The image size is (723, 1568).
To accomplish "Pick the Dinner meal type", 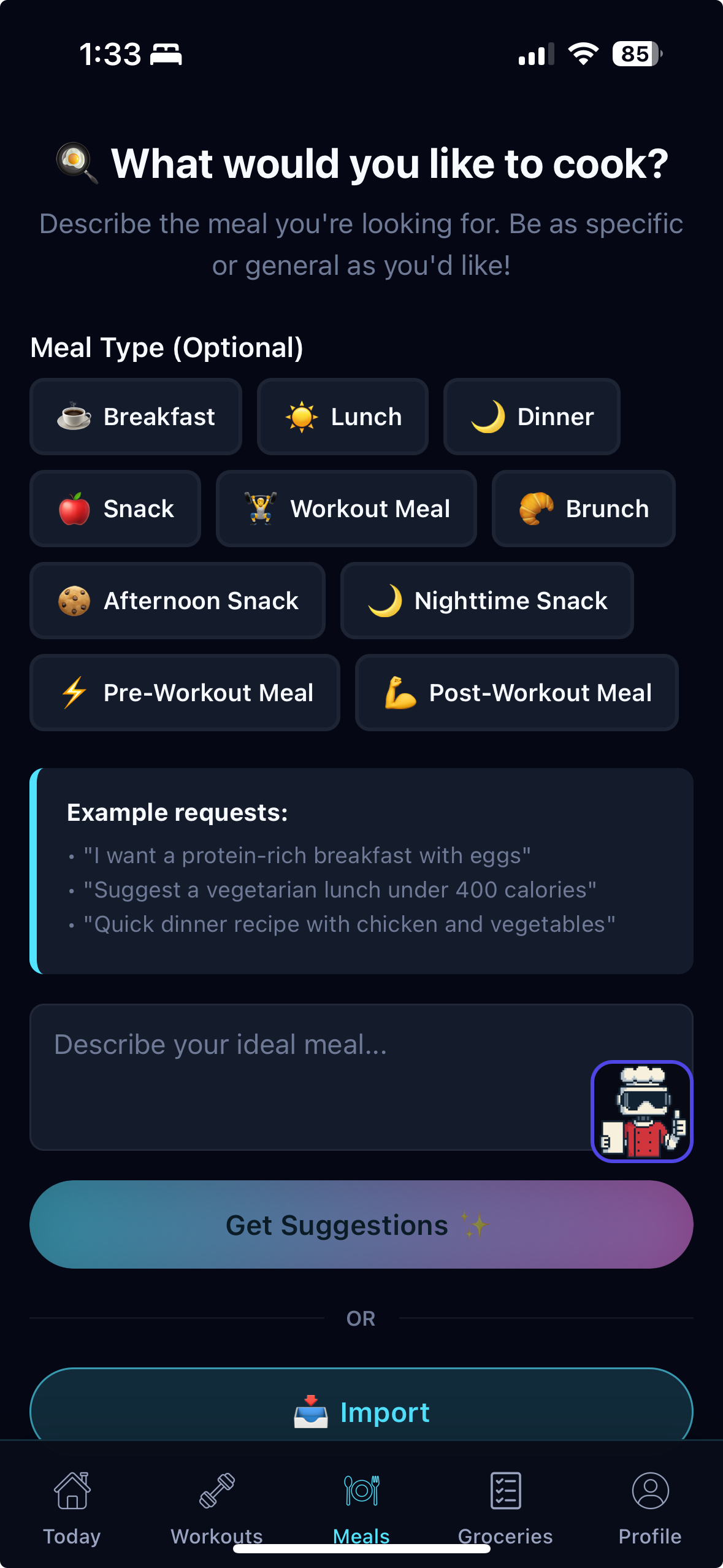I will click(531, 417).
